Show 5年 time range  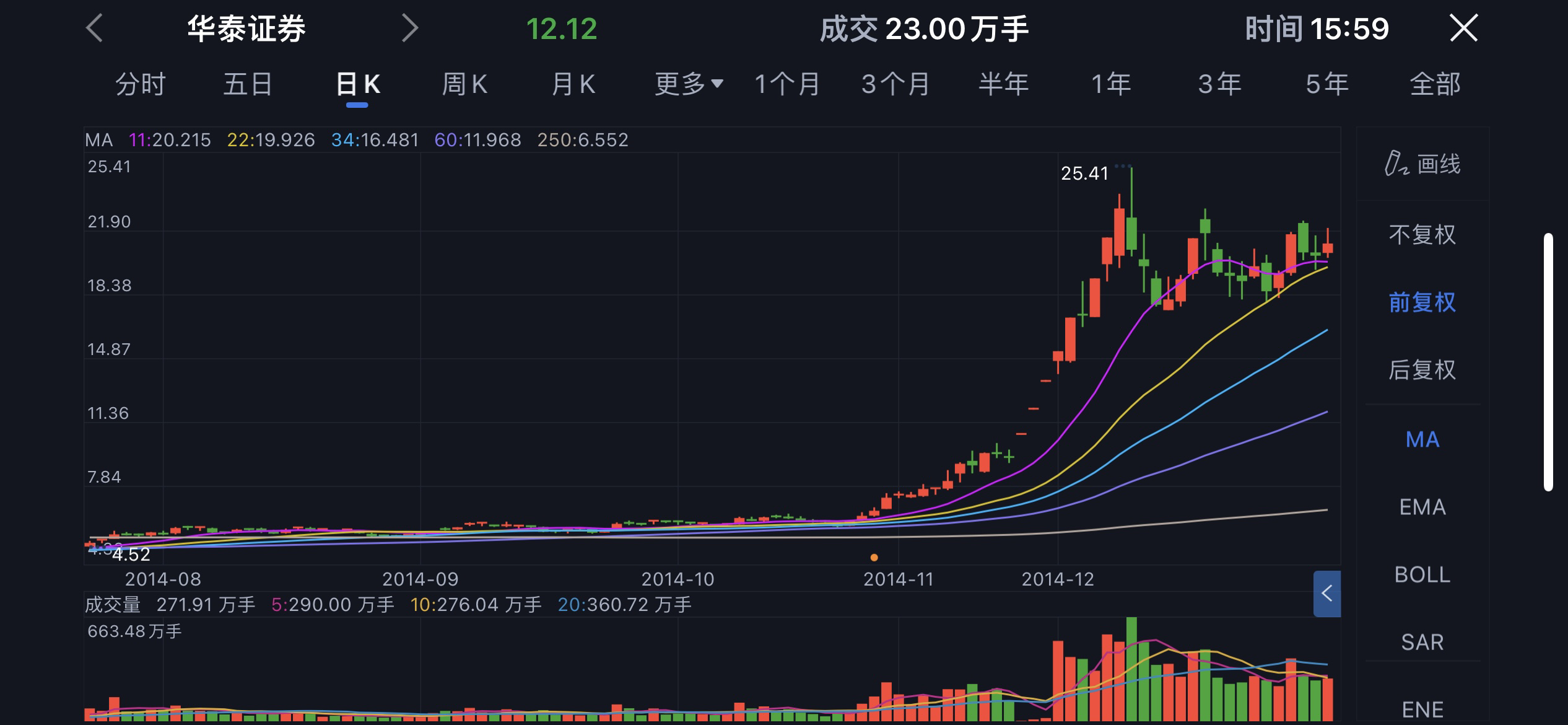point(1327,84)
